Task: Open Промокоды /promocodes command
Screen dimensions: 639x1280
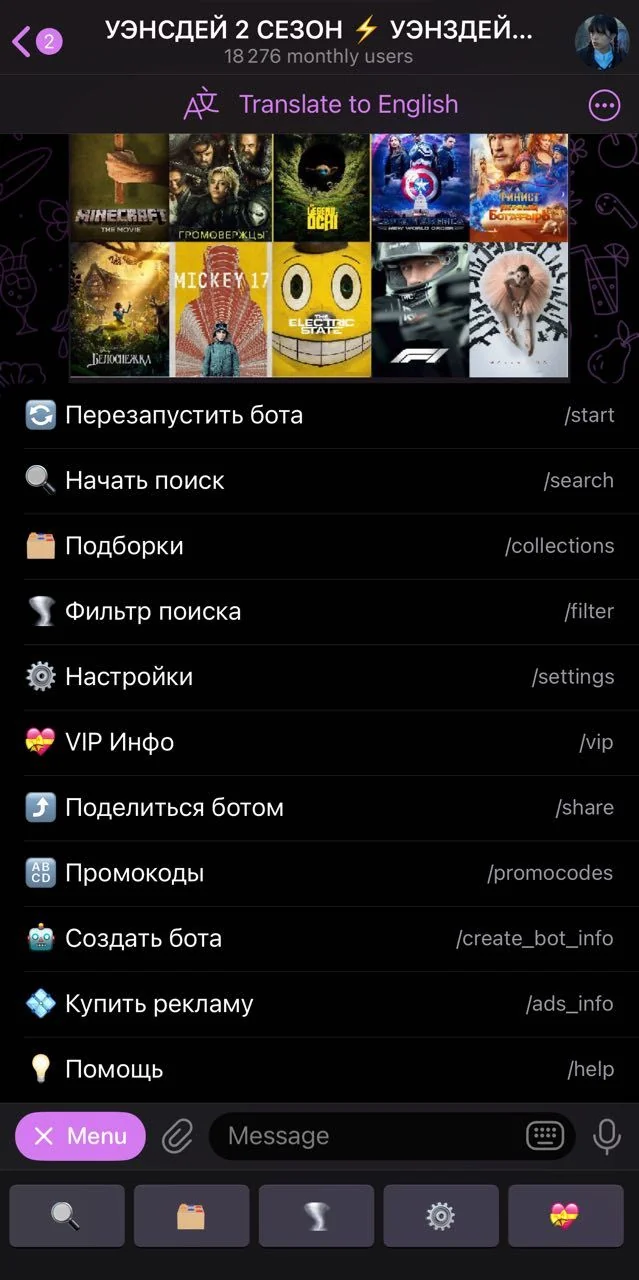Action: coord(320,873)
